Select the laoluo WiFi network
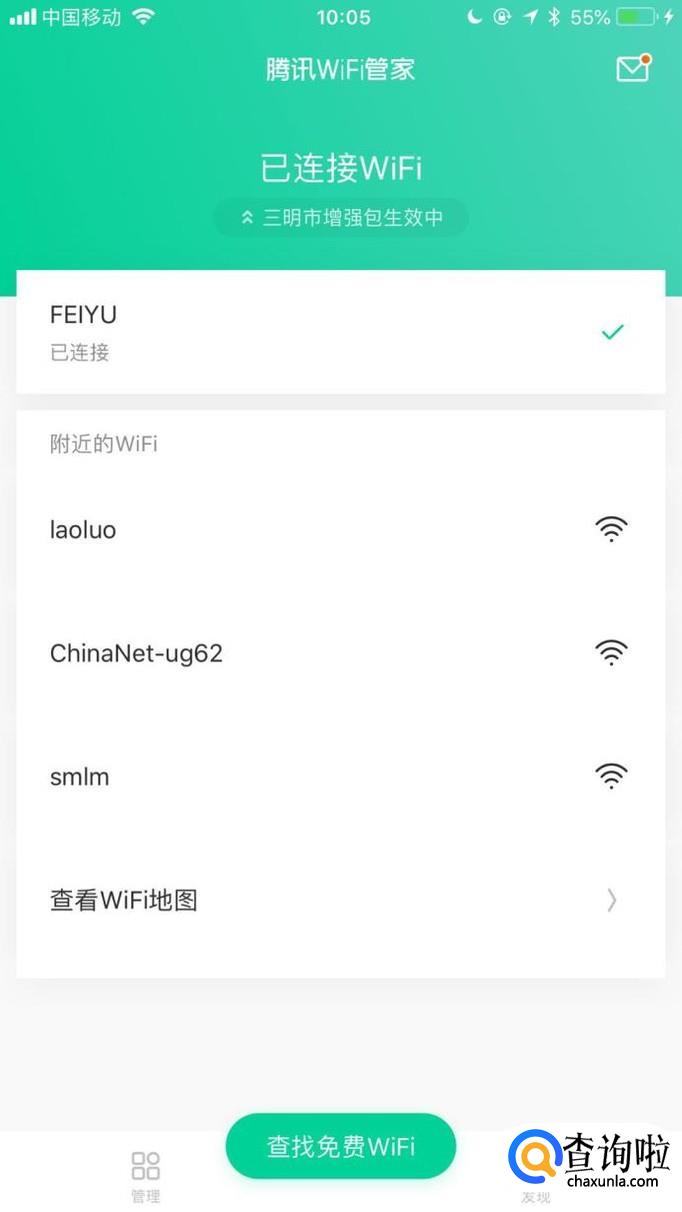 [340, 530]
